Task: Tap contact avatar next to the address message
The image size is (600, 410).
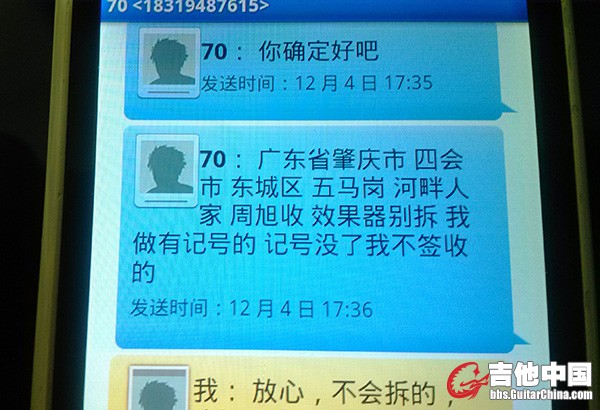Action: [165, 173]
